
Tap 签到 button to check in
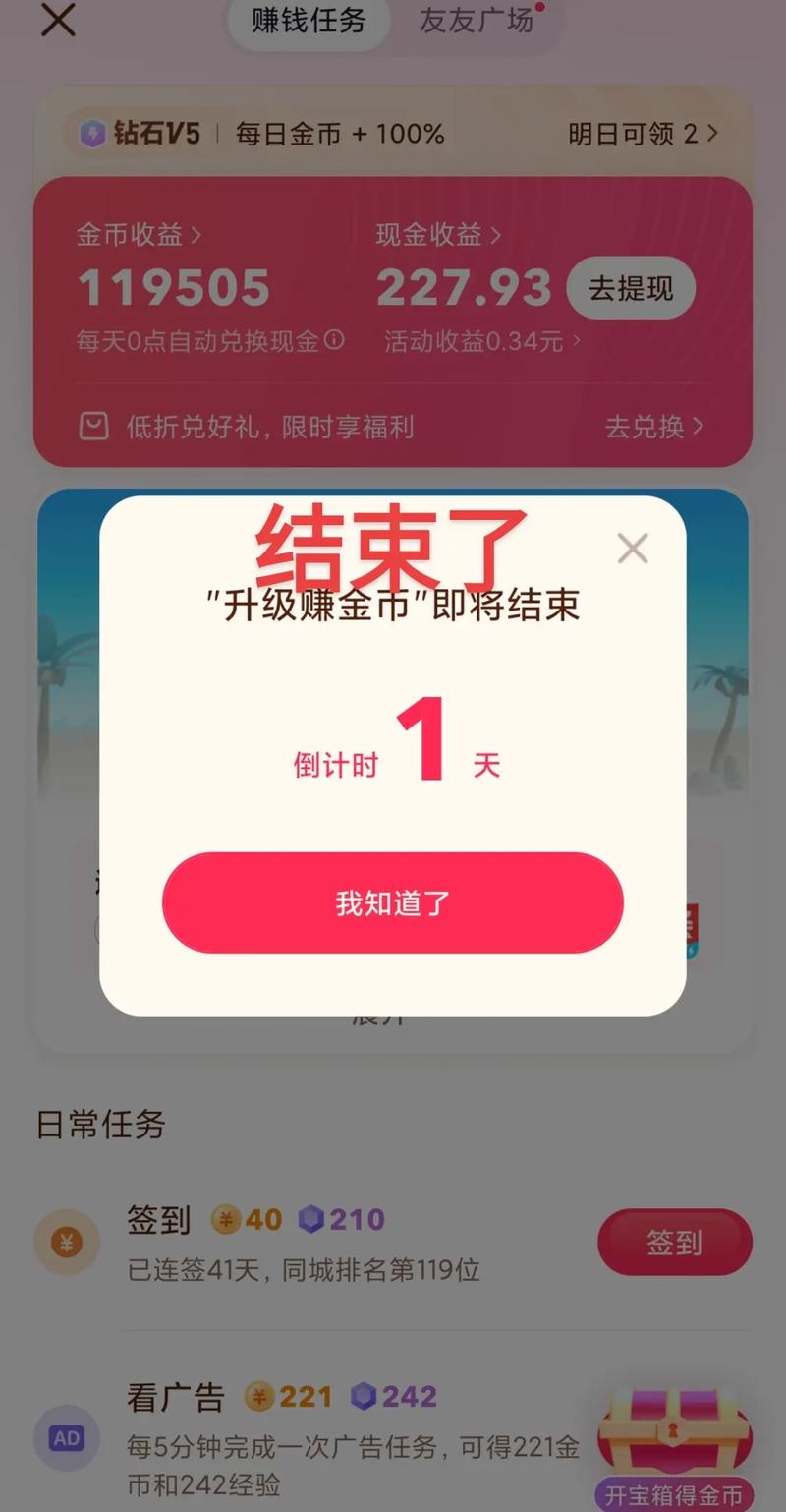[674, 1243]
